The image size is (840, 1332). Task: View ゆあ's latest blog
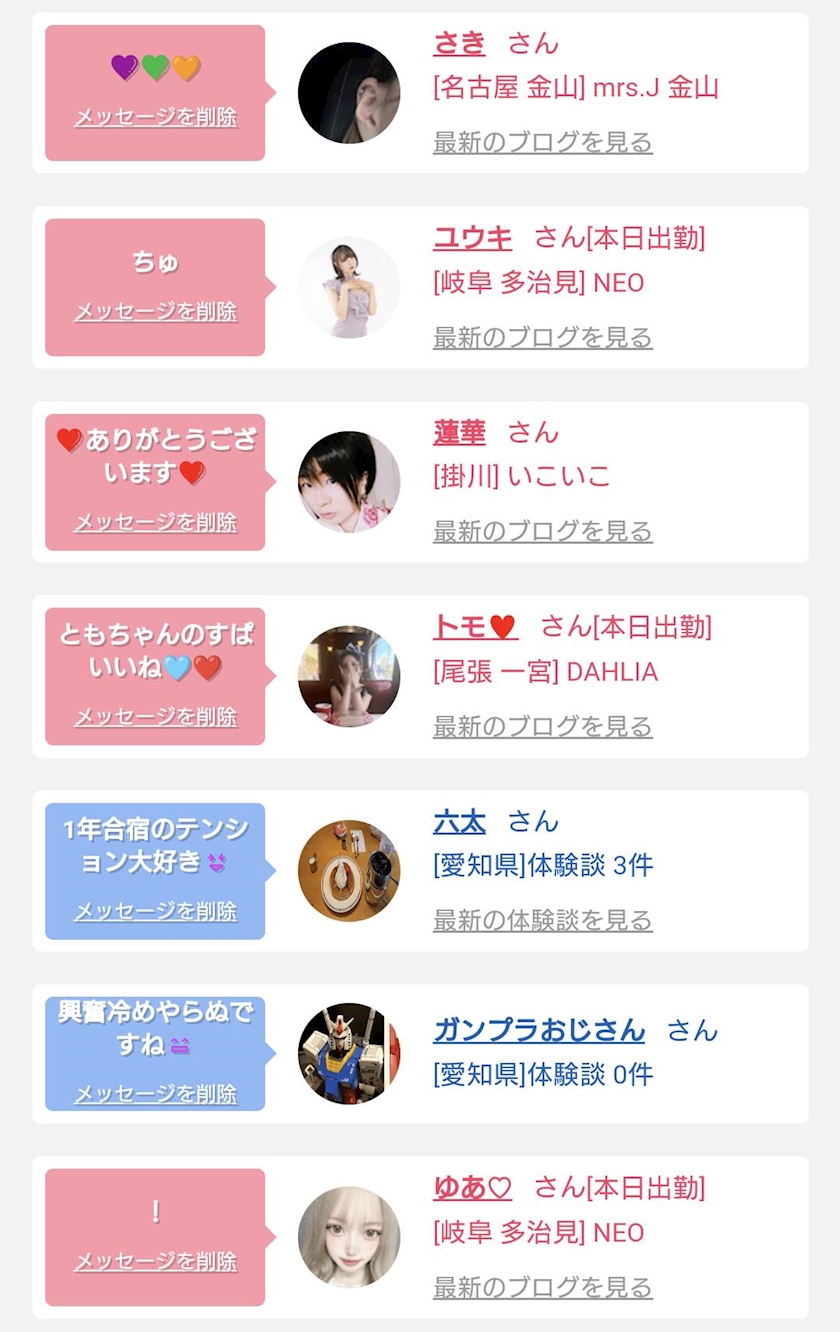point(543,1287)
